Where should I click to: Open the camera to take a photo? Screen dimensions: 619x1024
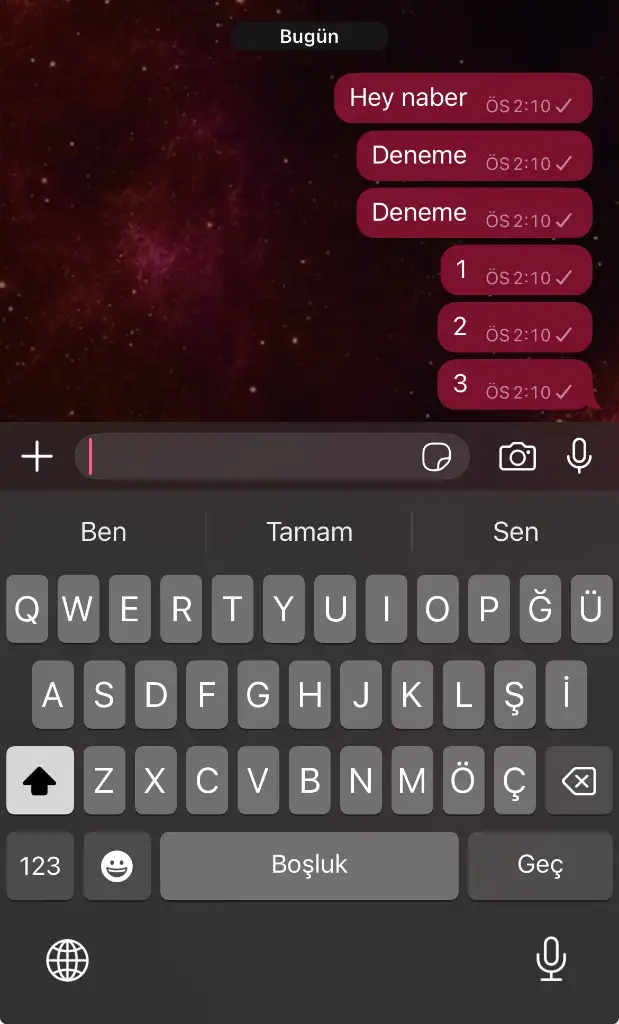pyautogui.click(x=517, y=457)
